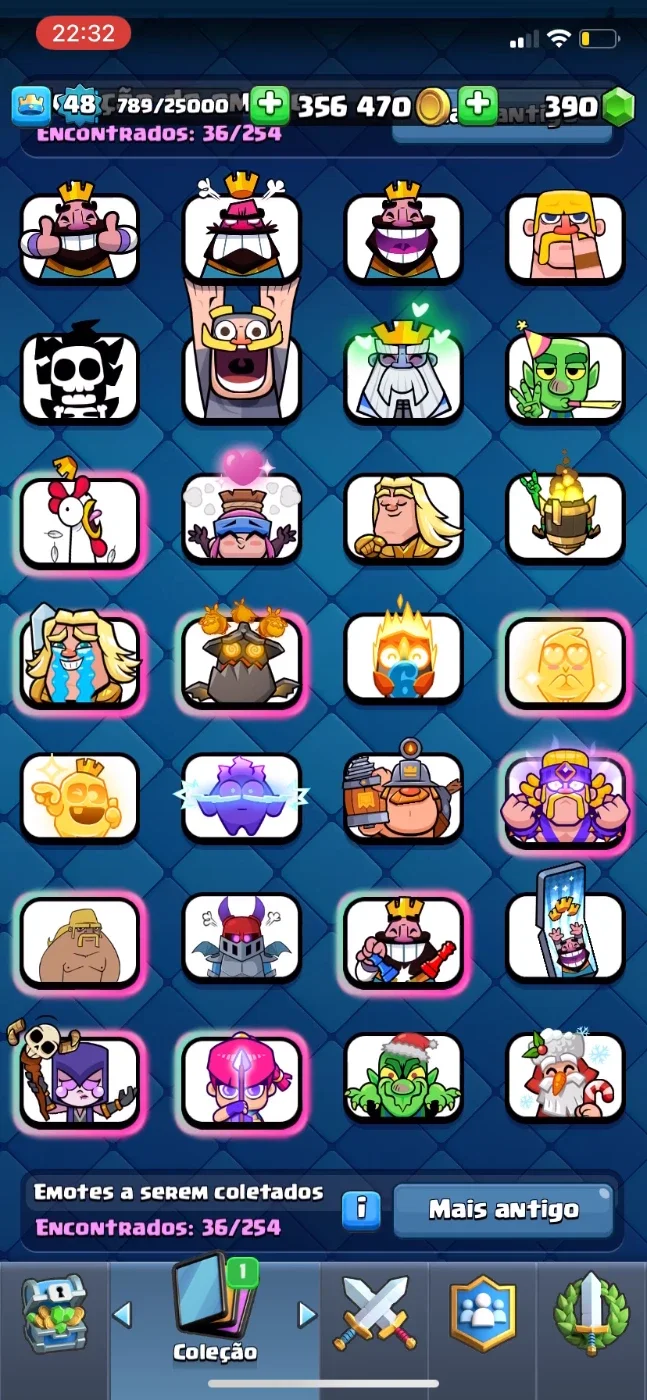Open the emotes info button
Image resolution: width=647 pixels, height=1400 pixels.
pos(361,1210)
